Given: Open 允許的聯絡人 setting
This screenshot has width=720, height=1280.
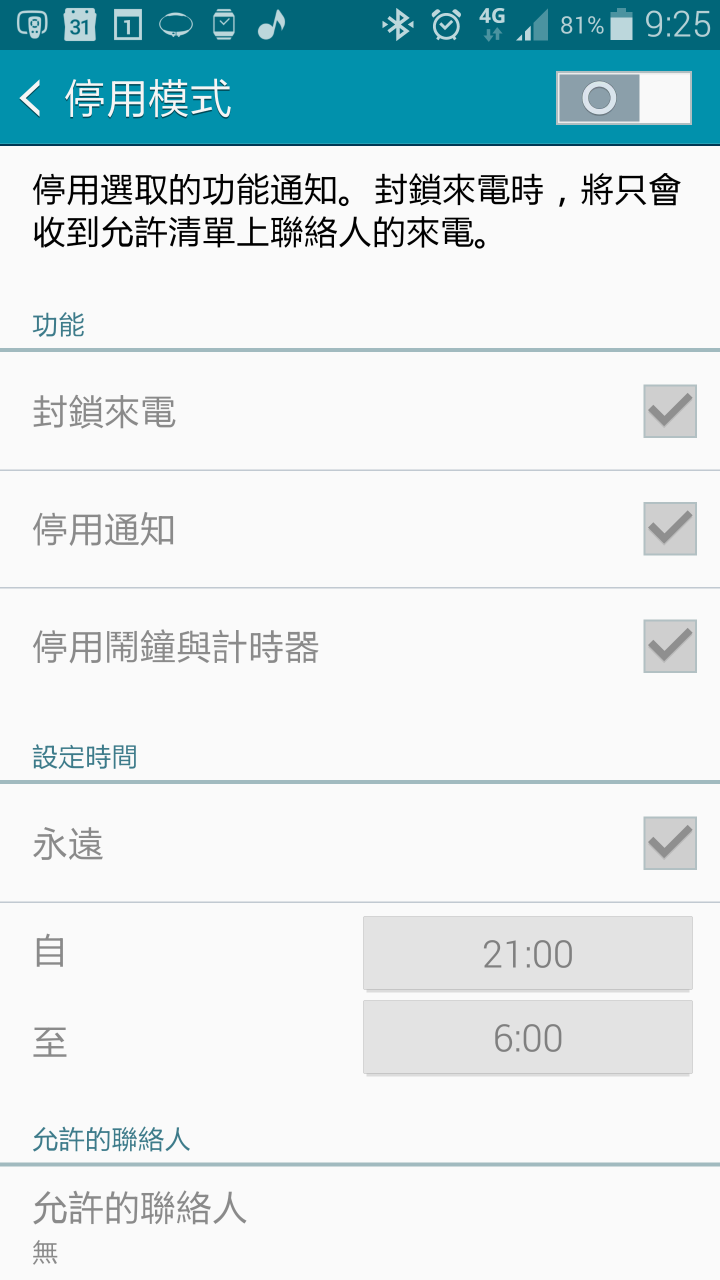Looking at the screenshot, I should pos(140,1222).
